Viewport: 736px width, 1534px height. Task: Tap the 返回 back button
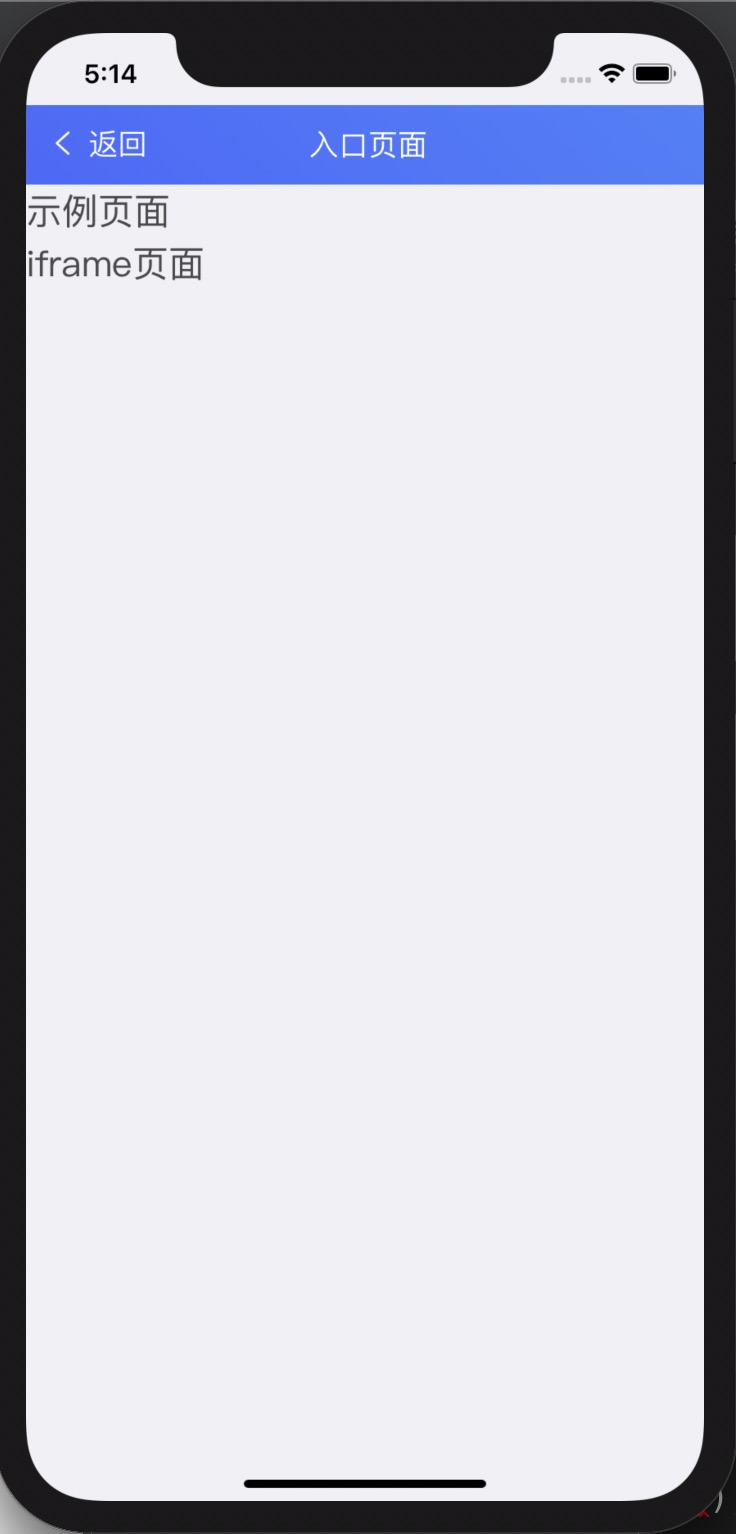pyautogui.click(x=101, y=145)
